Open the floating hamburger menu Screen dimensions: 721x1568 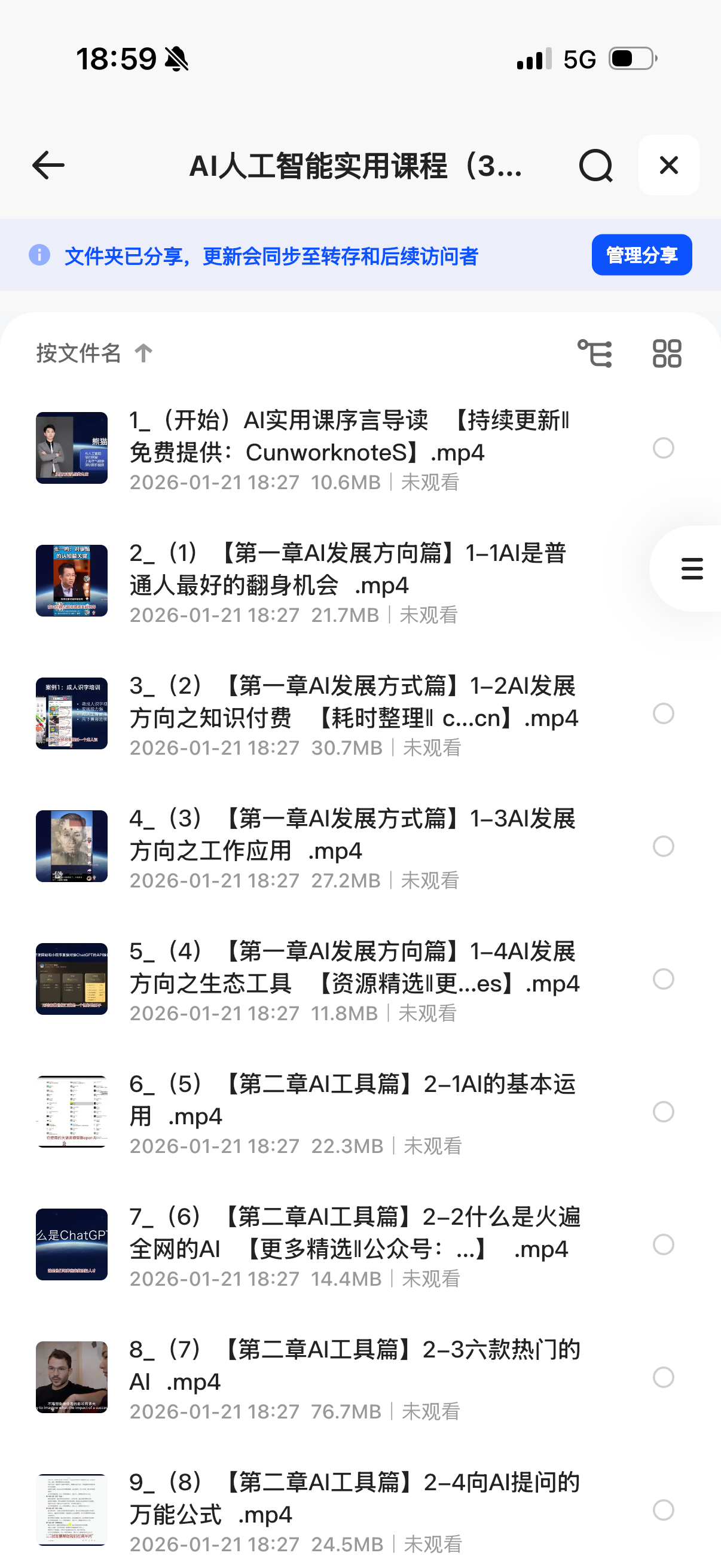click(692, 569)
